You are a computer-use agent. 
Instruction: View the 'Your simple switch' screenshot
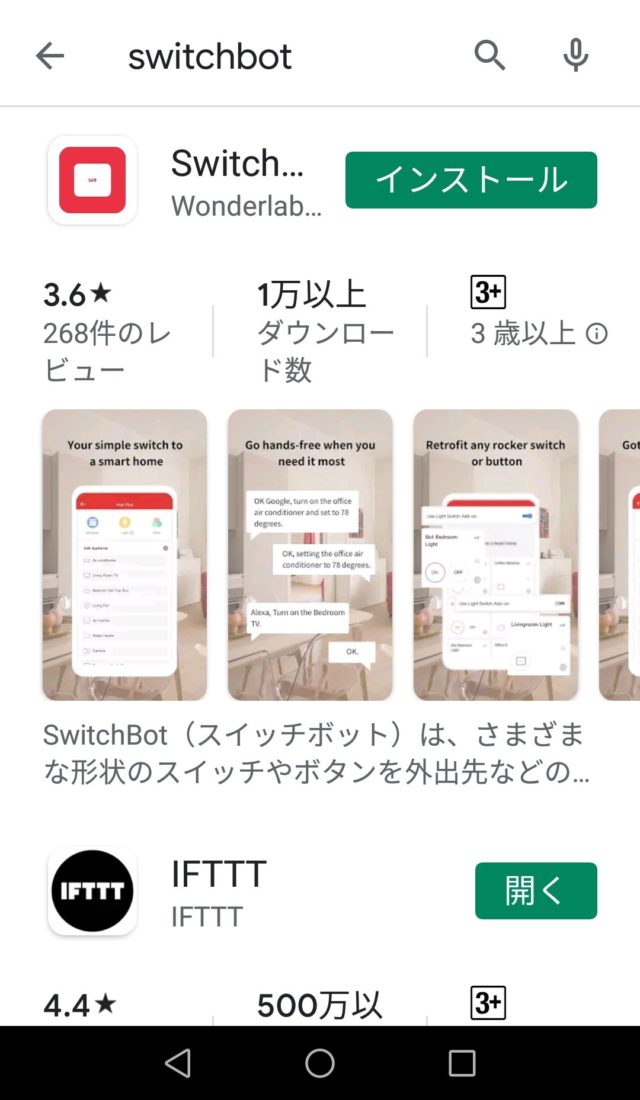click(124, 555)
